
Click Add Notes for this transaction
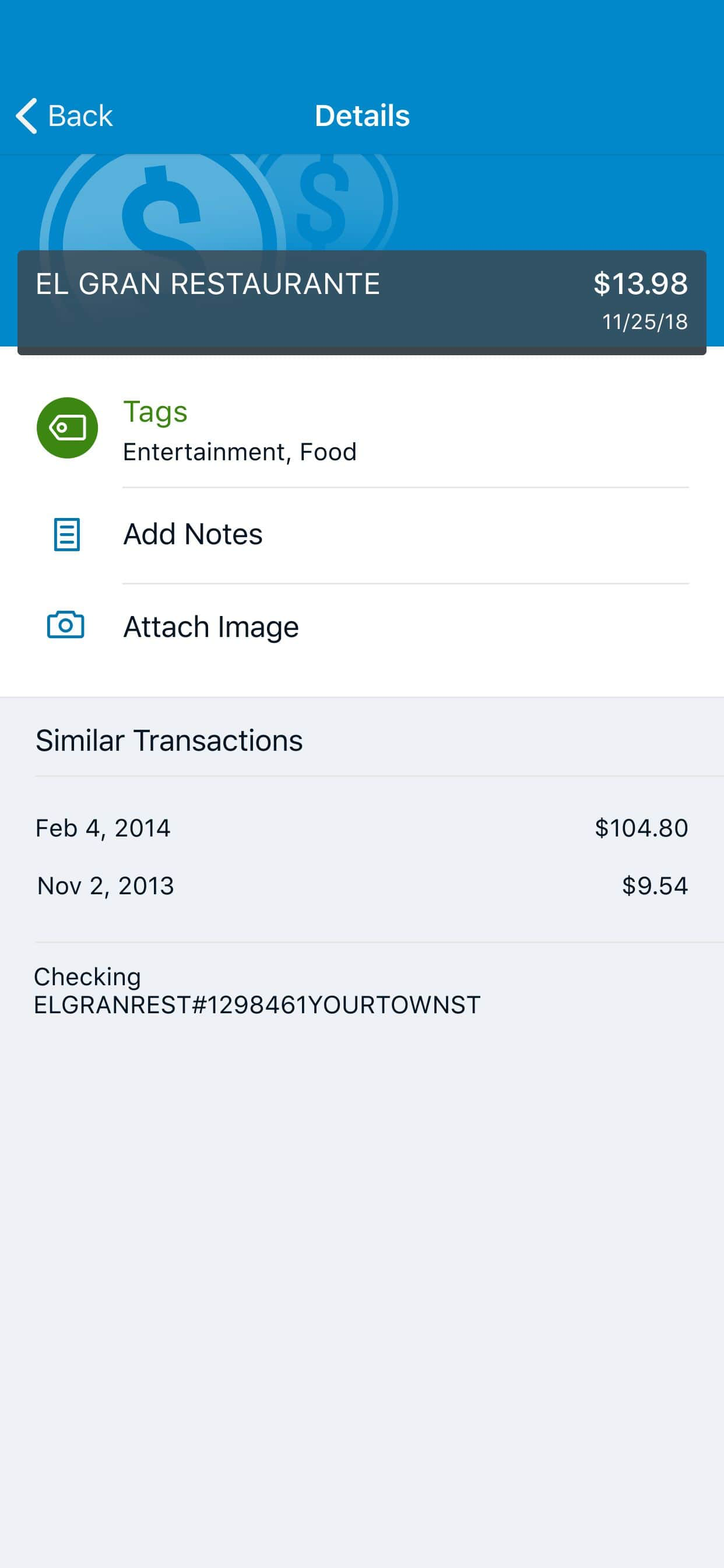pyautogui.click(x=193, y=535)
